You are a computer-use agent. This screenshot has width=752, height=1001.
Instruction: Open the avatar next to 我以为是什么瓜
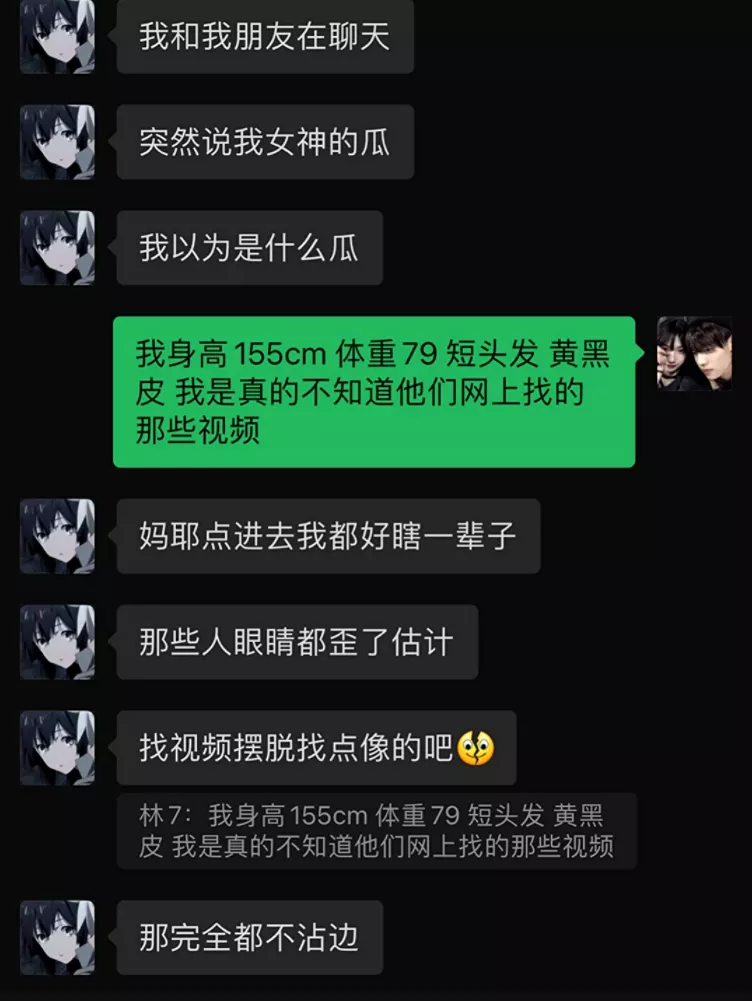58,248
